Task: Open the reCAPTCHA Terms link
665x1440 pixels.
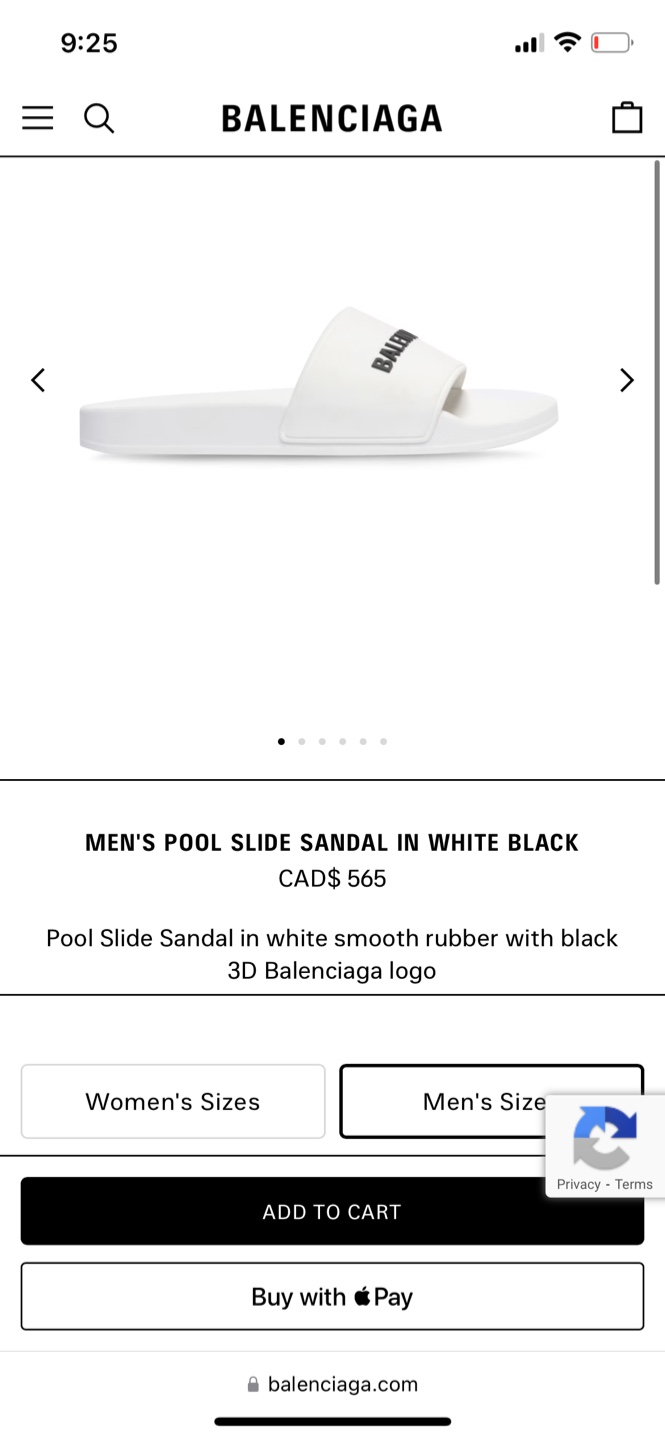Action: (634, 1184)
